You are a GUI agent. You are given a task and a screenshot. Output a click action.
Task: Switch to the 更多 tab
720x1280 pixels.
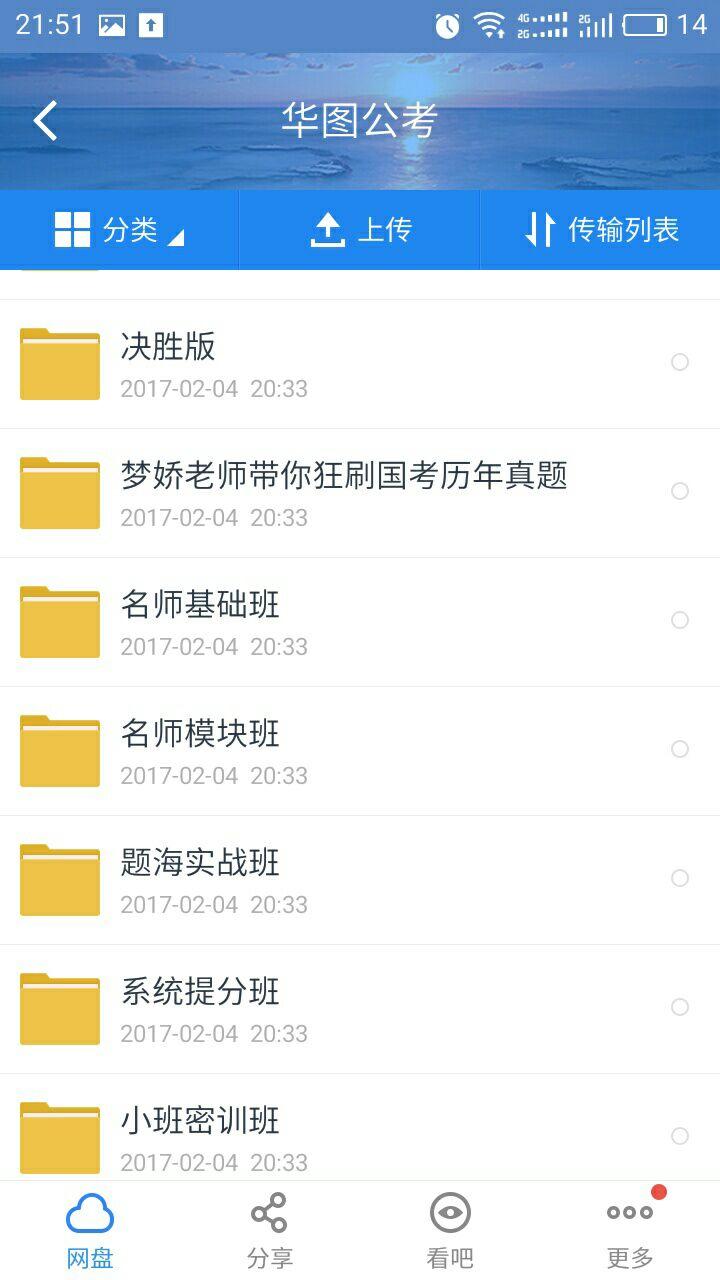[x=627, y=1228]
